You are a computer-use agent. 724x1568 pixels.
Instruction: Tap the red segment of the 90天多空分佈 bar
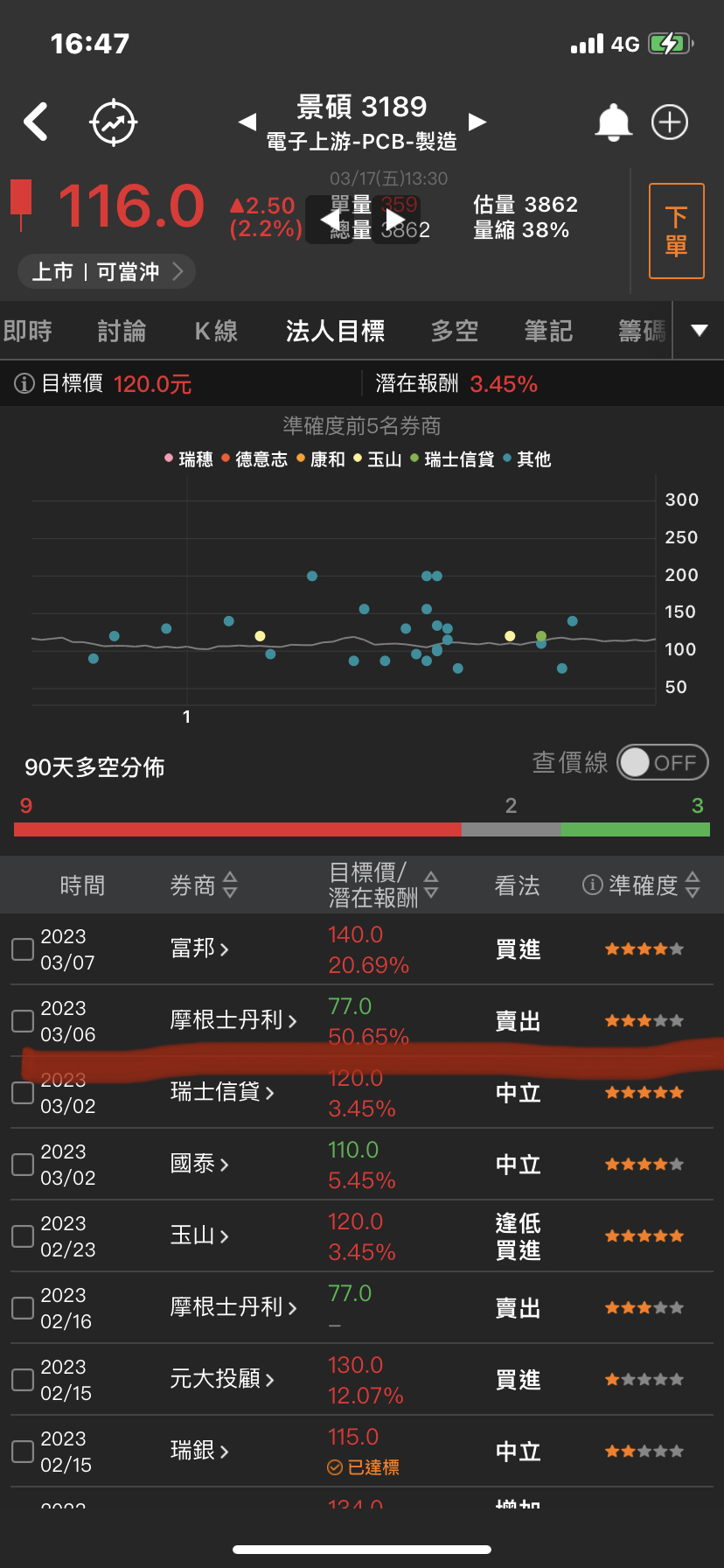click(x=236, y=827)
